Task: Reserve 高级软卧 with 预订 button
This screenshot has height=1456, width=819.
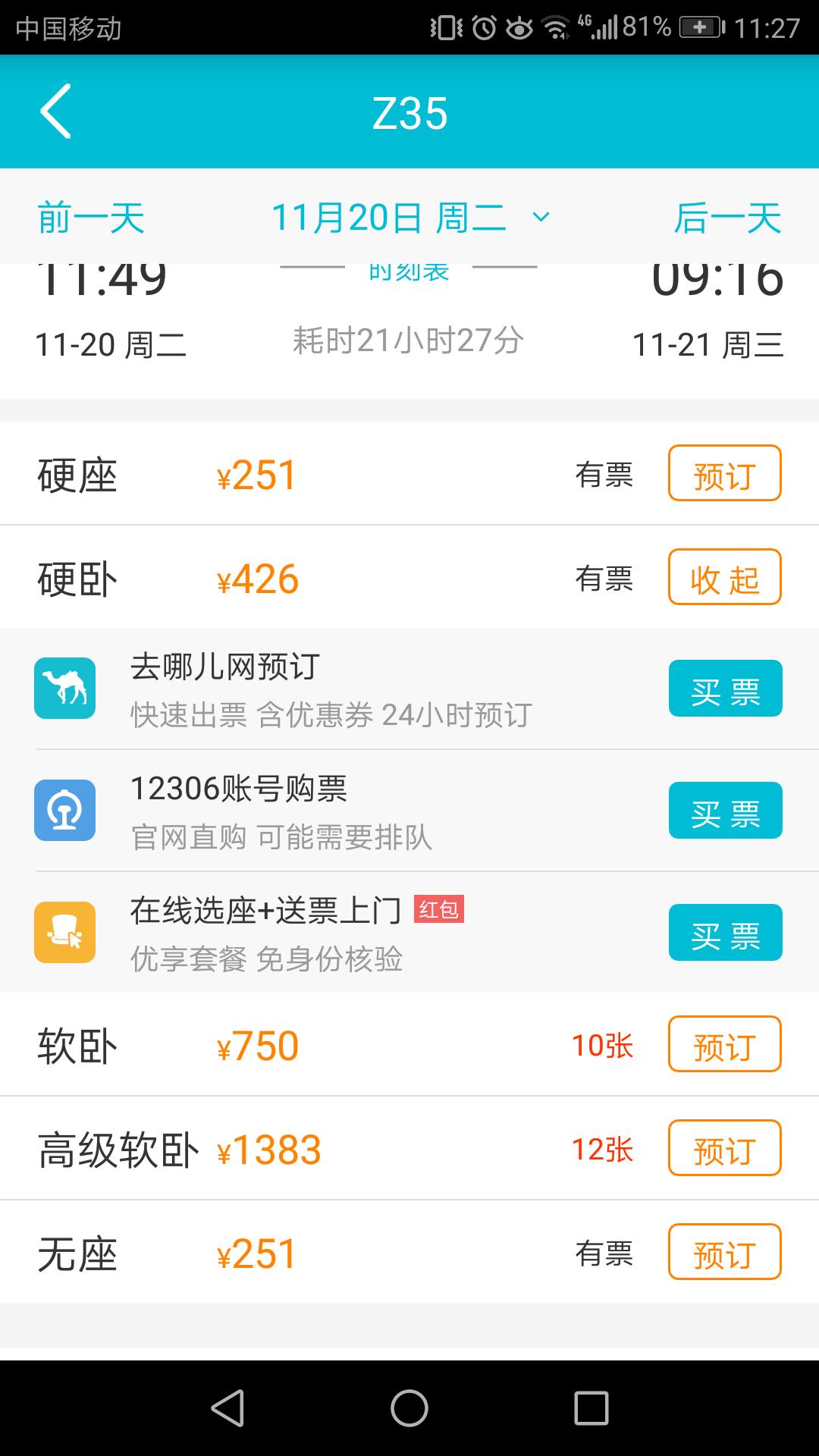Action: click(723, 1148)
